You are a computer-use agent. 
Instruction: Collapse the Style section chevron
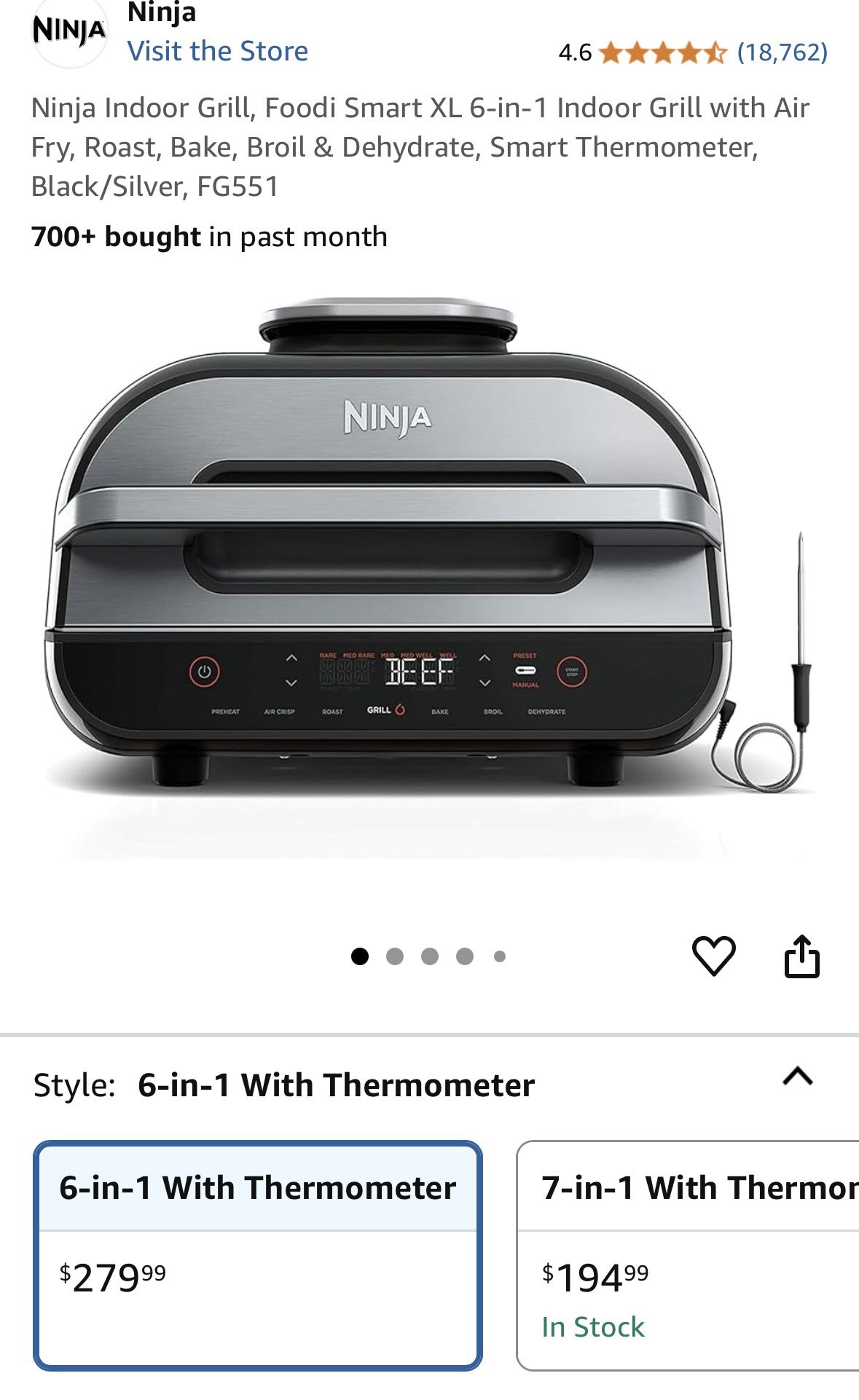(797, 1077)
